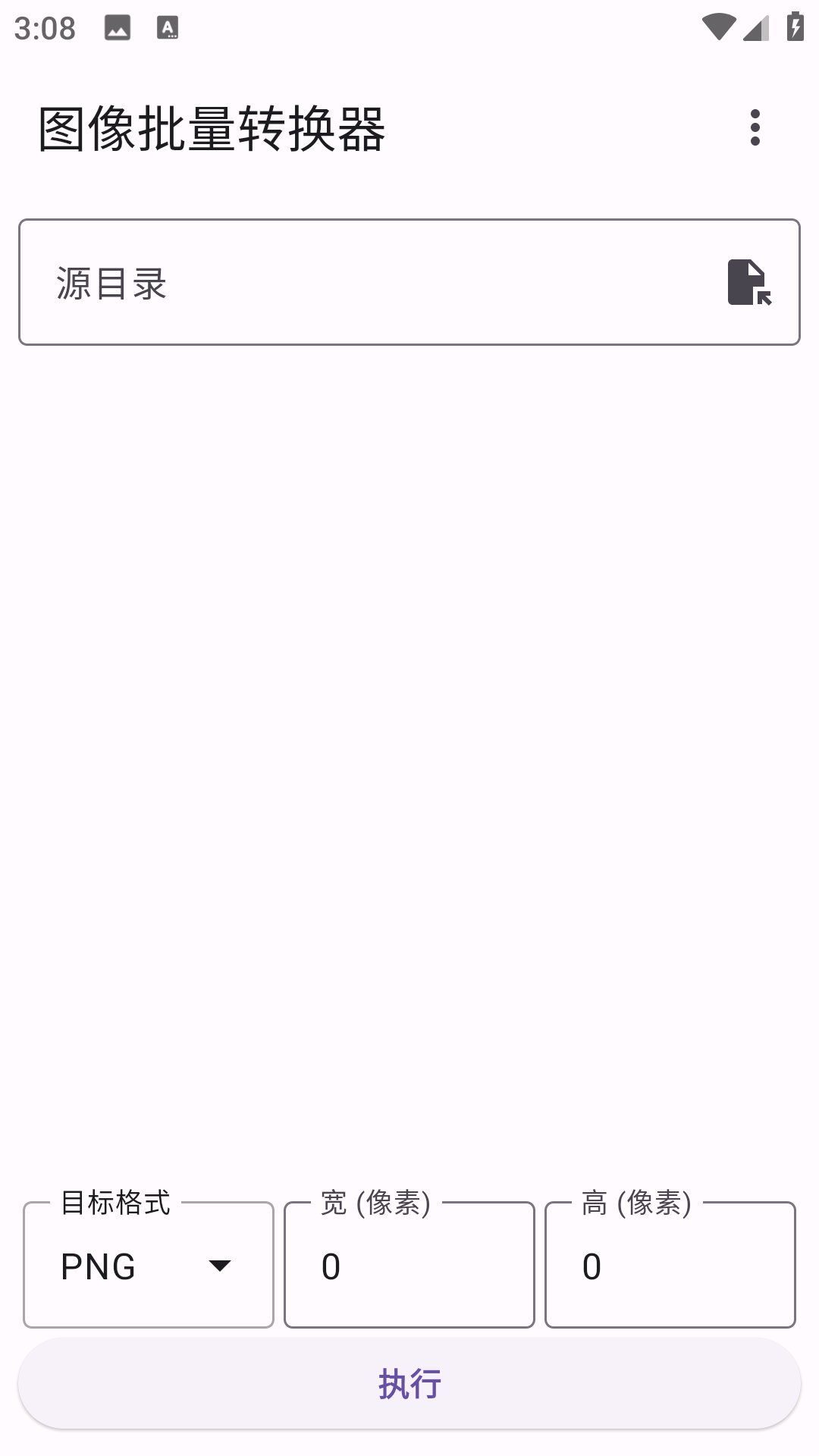This screenshot has height=1456, width=819.
Task: Select the 宽 (像素) width field
Action: [x=409, y=1265]
